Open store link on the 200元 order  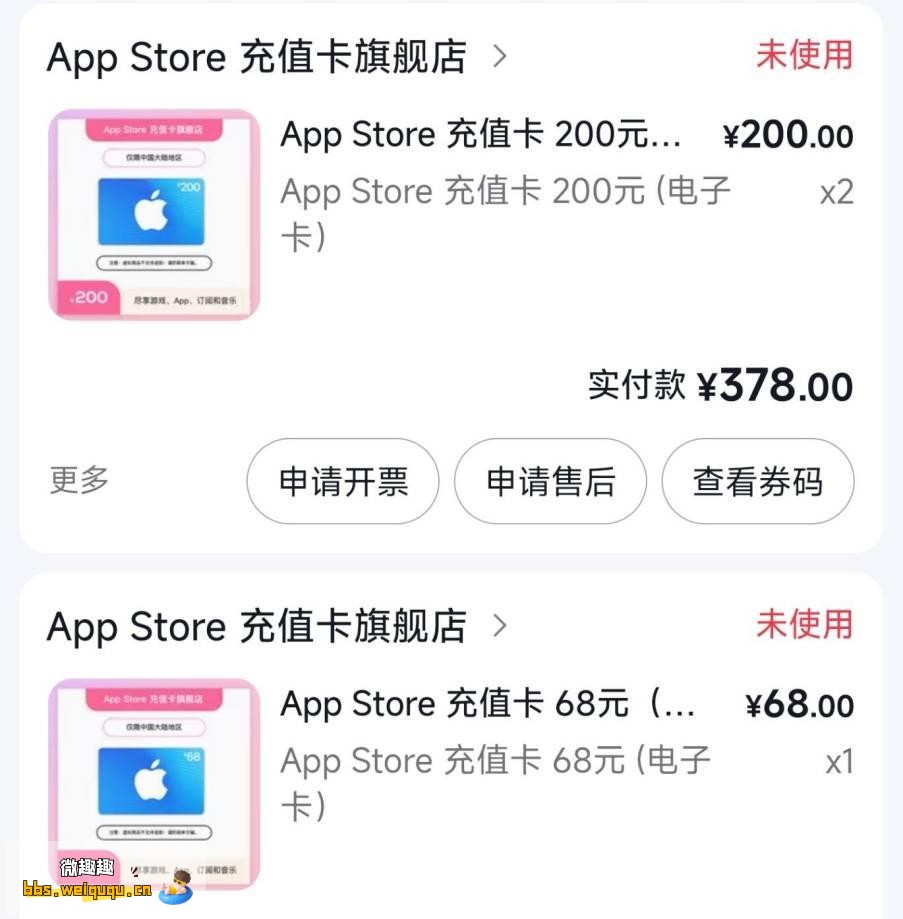[275, 57]
